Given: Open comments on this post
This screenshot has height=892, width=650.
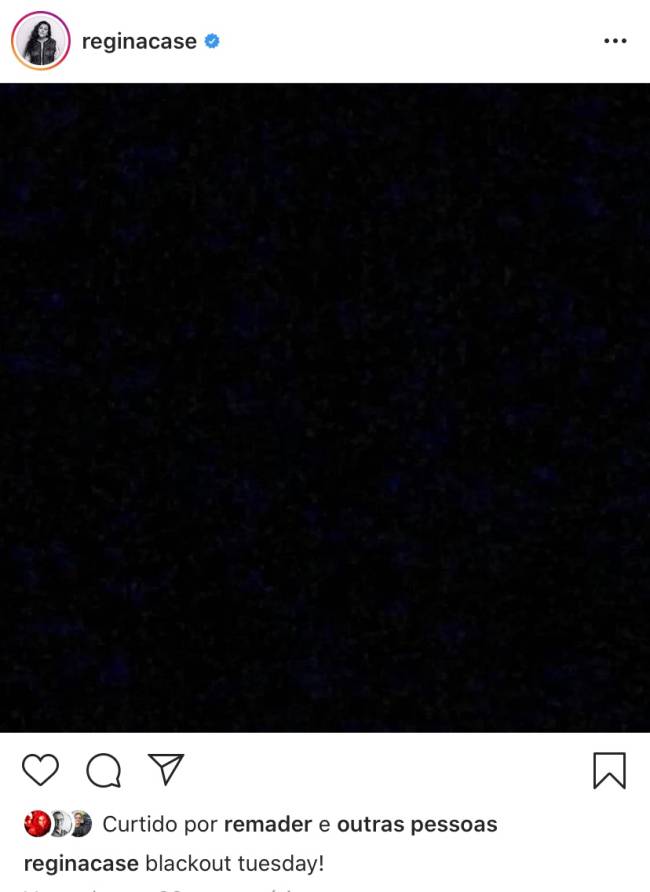Looking at the screenshot, I should [x=103, y=770].
